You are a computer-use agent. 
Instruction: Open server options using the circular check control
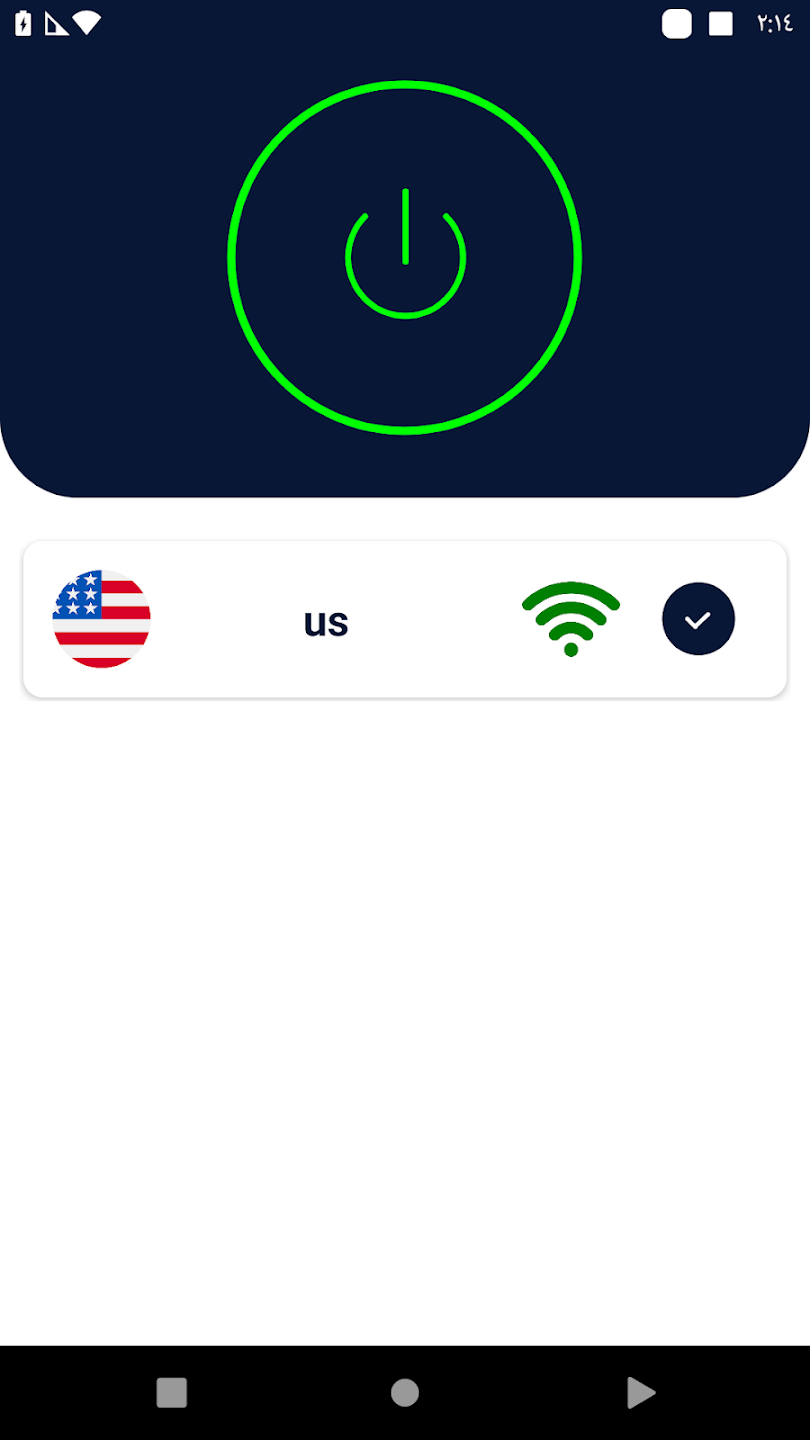[x=698, y=619]
